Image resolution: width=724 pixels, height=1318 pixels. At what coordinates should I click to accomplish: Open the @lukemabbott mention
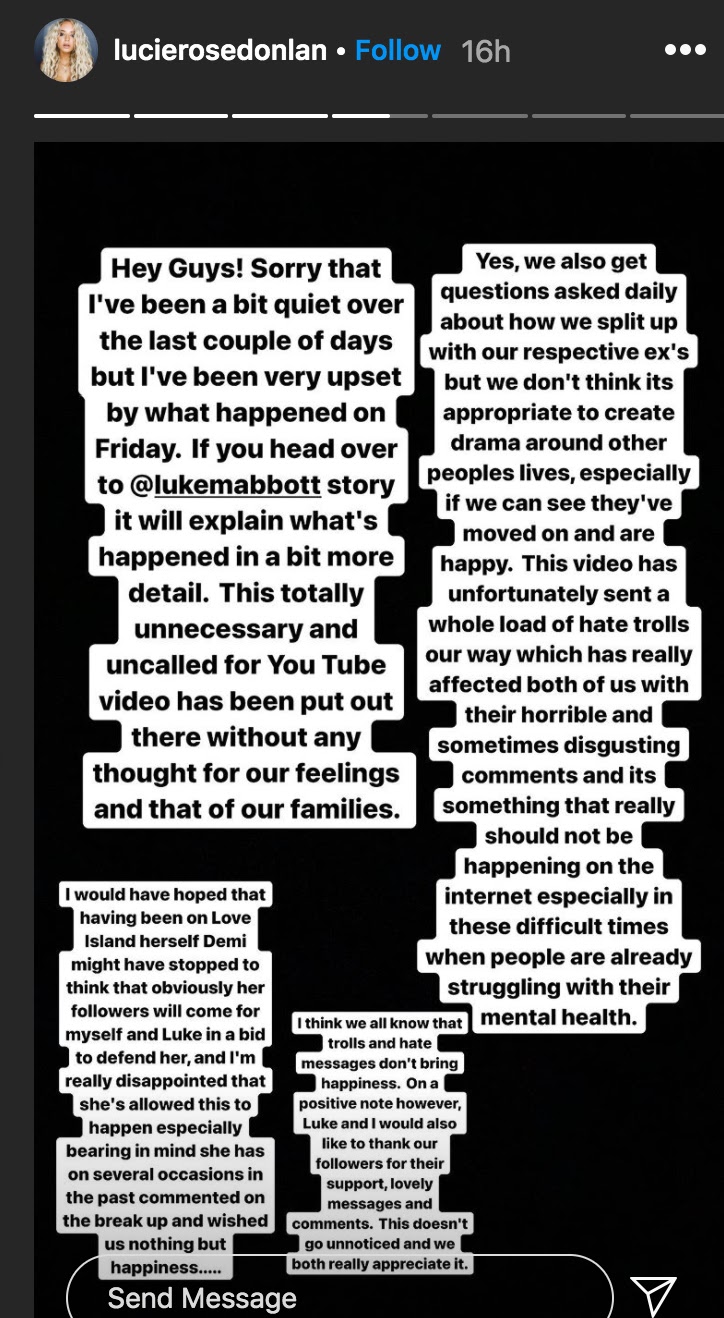point(225,485)
